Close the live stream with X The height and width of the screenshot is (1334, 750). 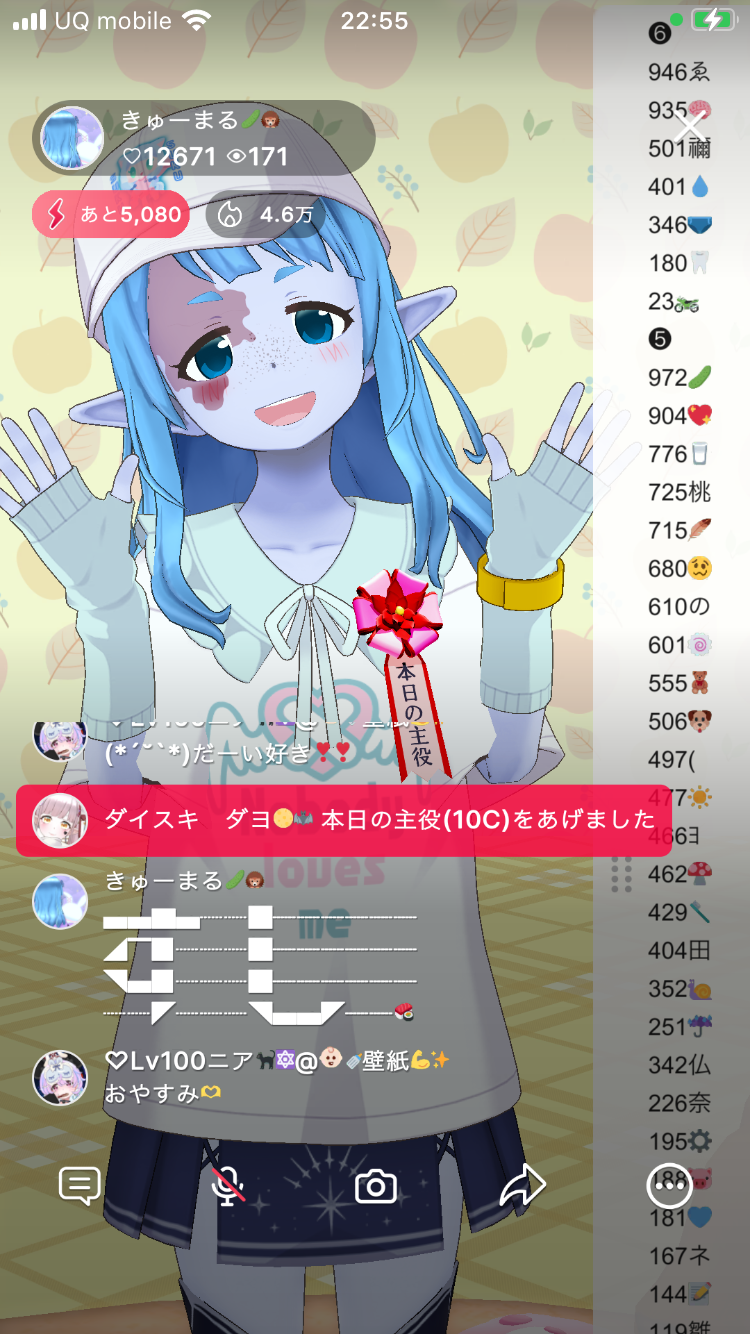tap(690, 127)
